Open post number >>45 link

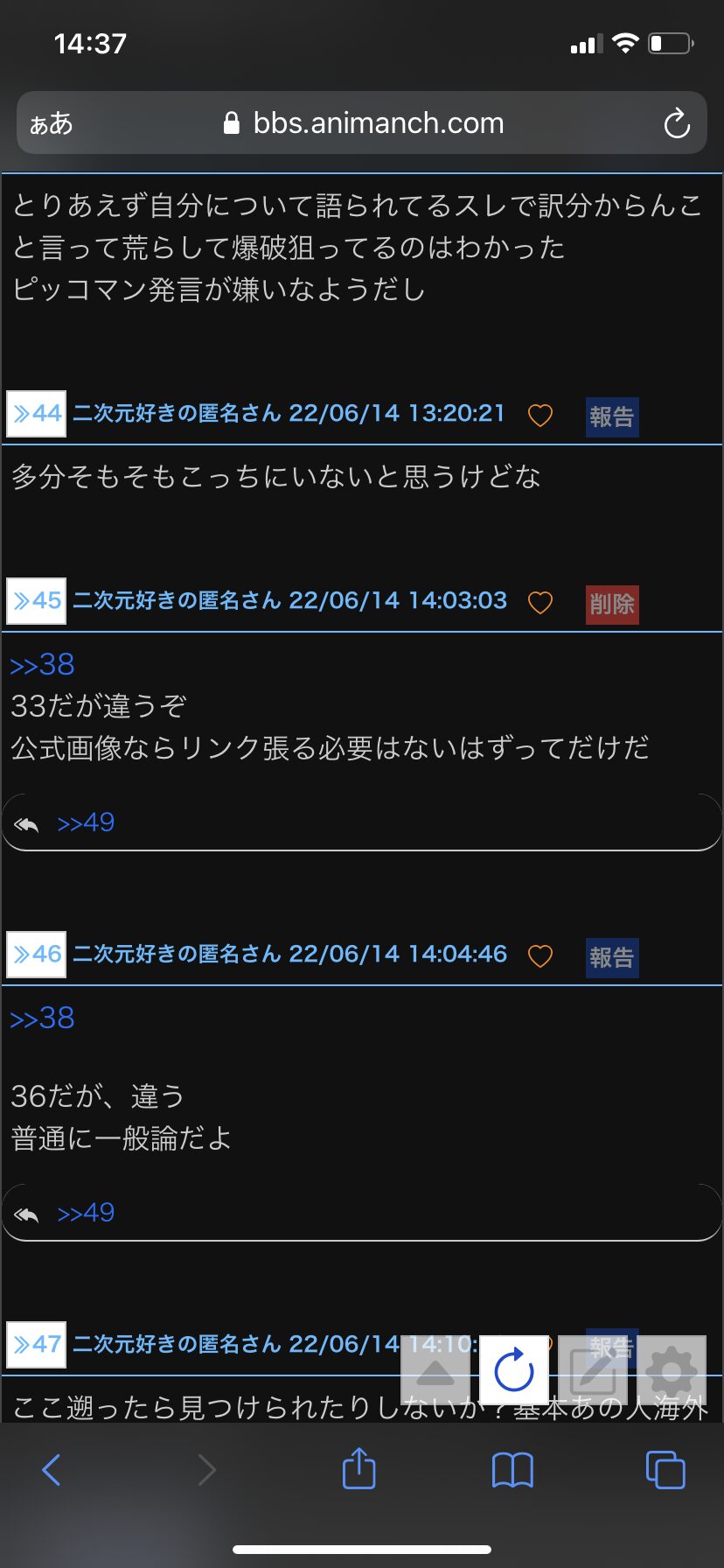tap(37, 601)
